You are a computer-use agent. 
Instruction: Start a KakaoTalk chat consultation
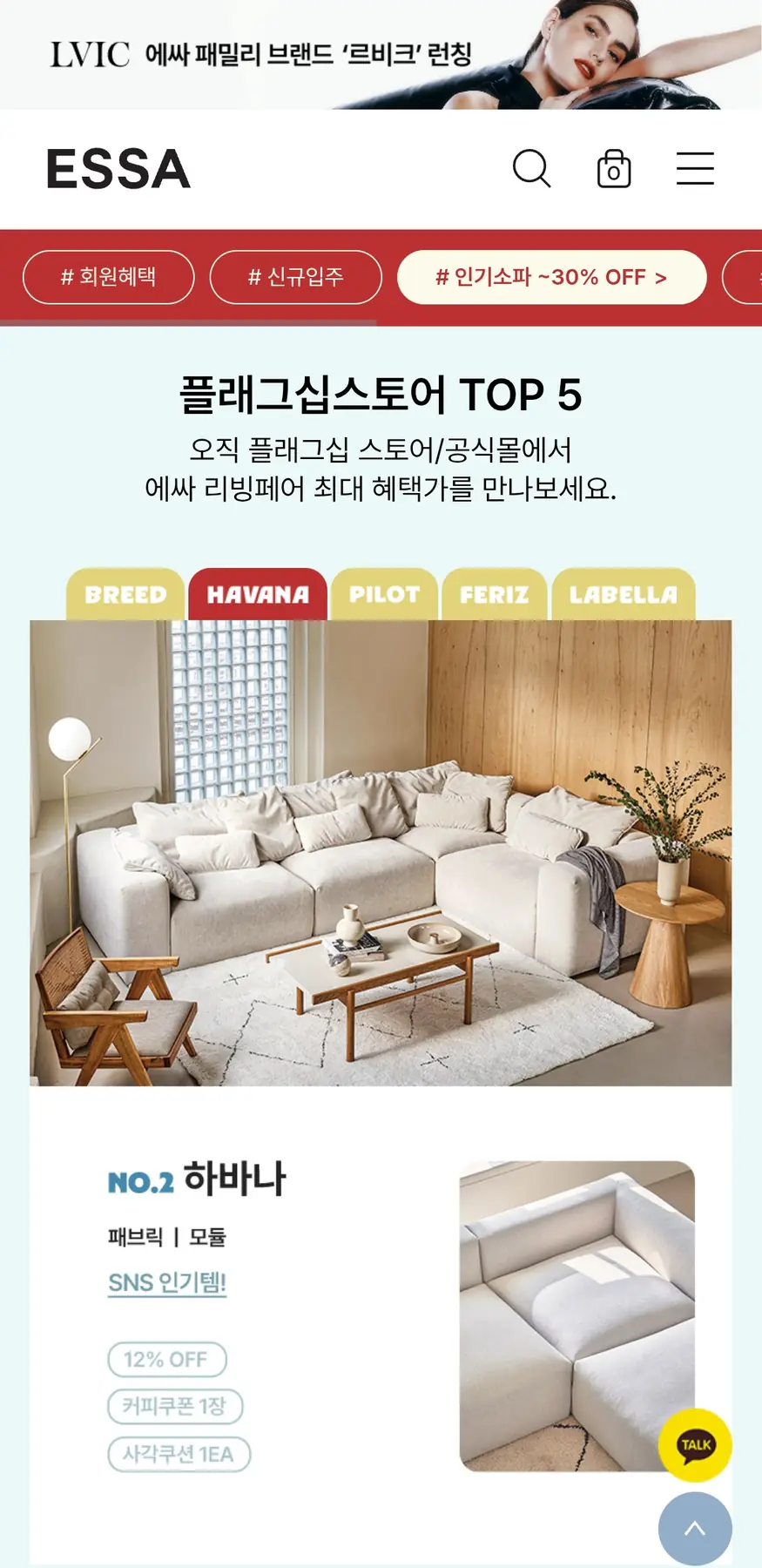[695, 1445]
